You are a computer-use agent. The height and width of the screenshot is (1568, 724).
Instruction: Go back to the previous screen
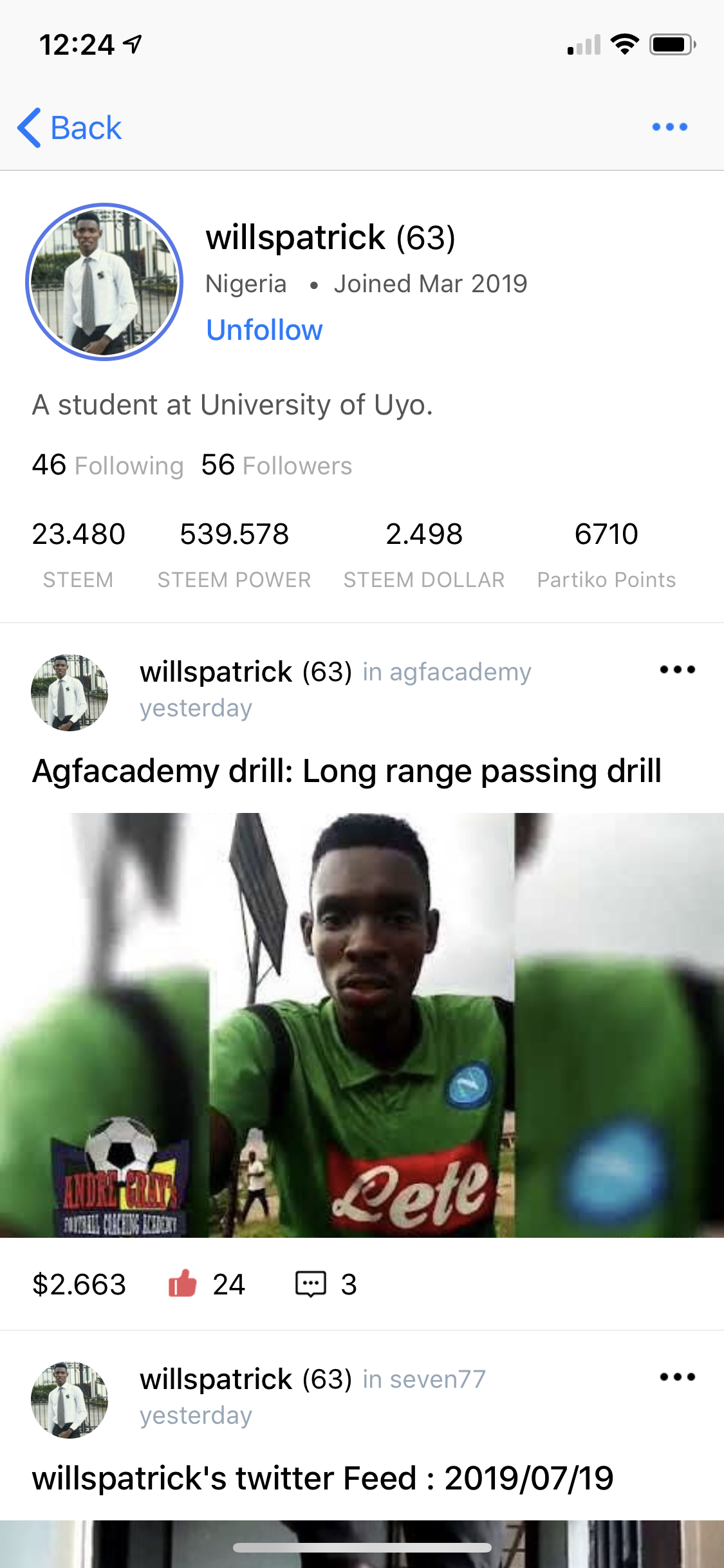point(70,127)
